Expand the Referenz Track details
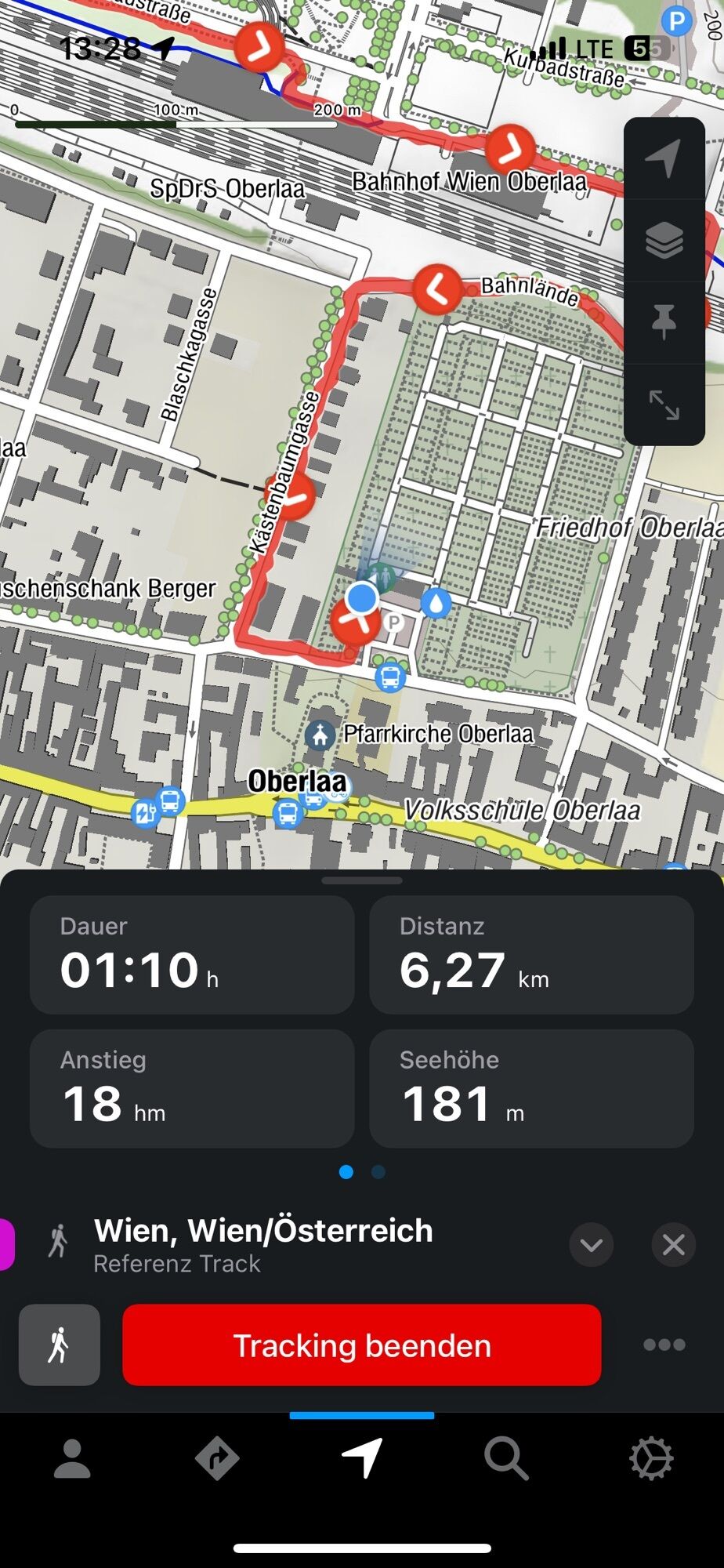Viewport: 724px width, 1568px height. [592, 1245]
